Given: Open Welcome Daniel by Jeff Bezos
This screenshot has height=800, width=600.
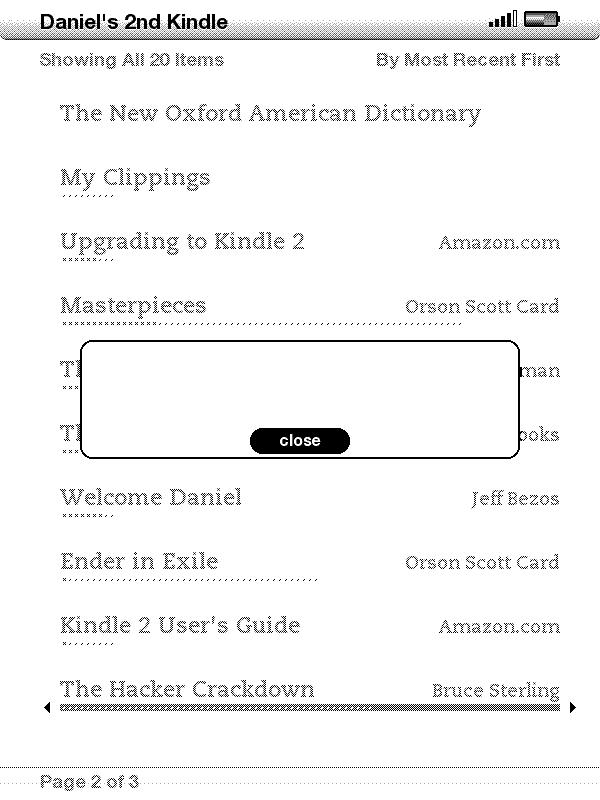Looking at the screenshot, I should pyautogui.click(x=151, y=498).
